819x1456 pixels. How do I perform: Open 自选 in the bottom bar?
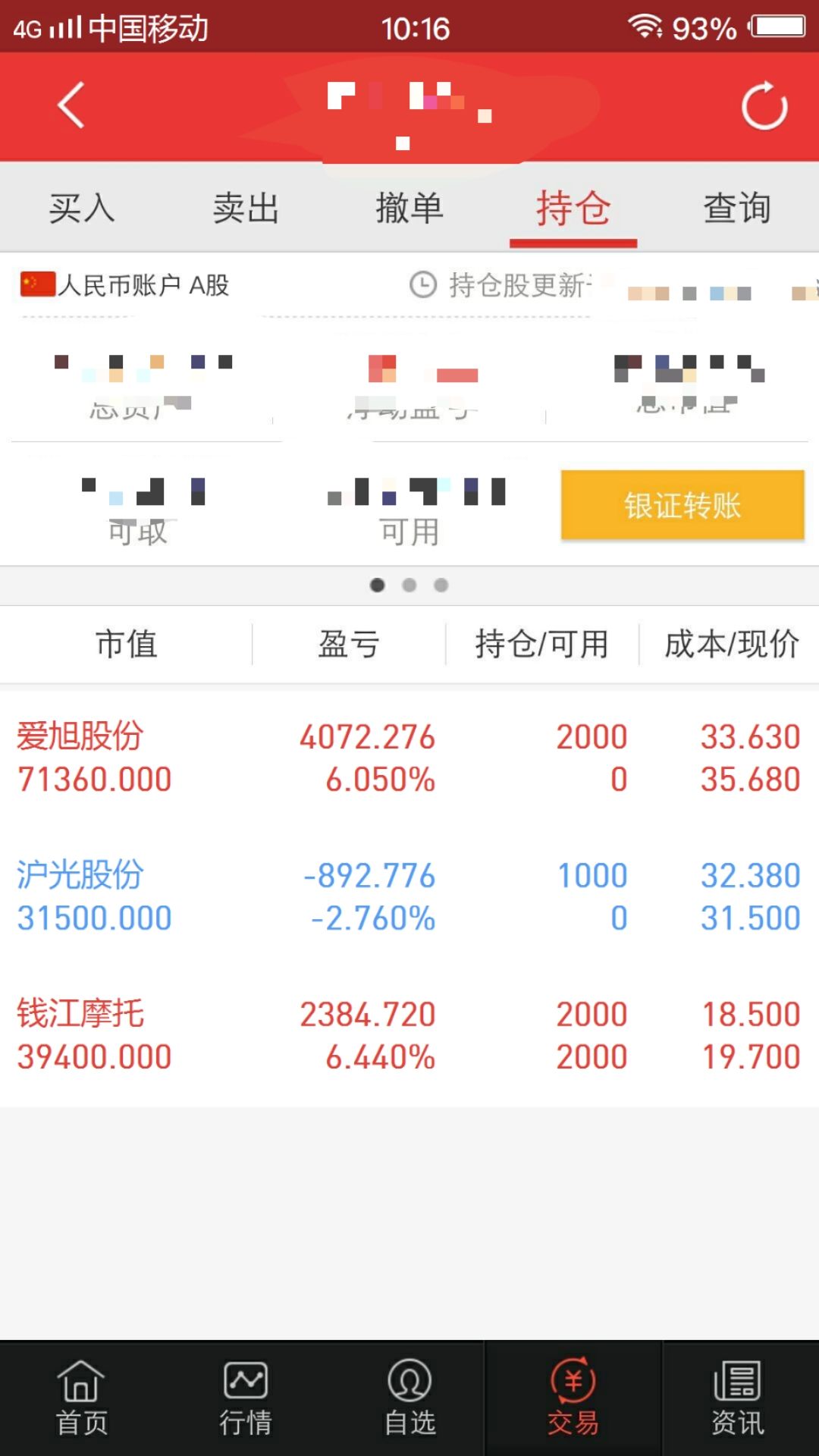409,1398
